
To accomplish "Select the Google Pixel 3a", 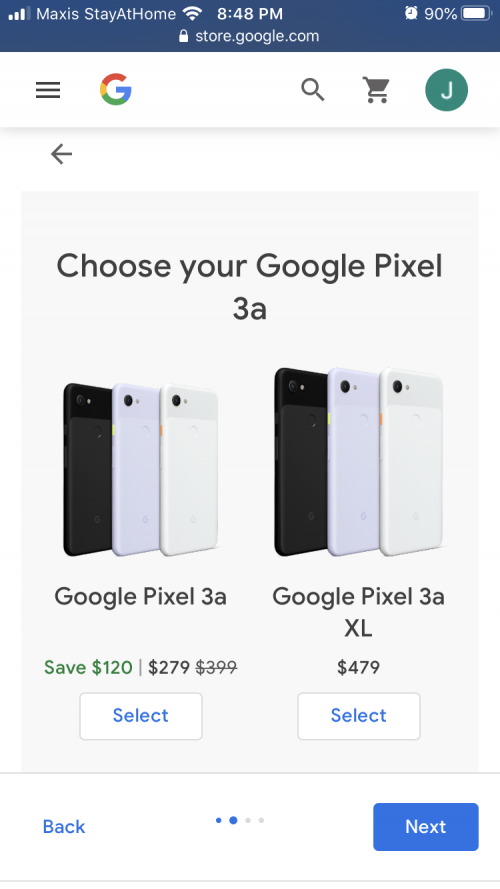I will pyautogui.click(x=141, y=716).
